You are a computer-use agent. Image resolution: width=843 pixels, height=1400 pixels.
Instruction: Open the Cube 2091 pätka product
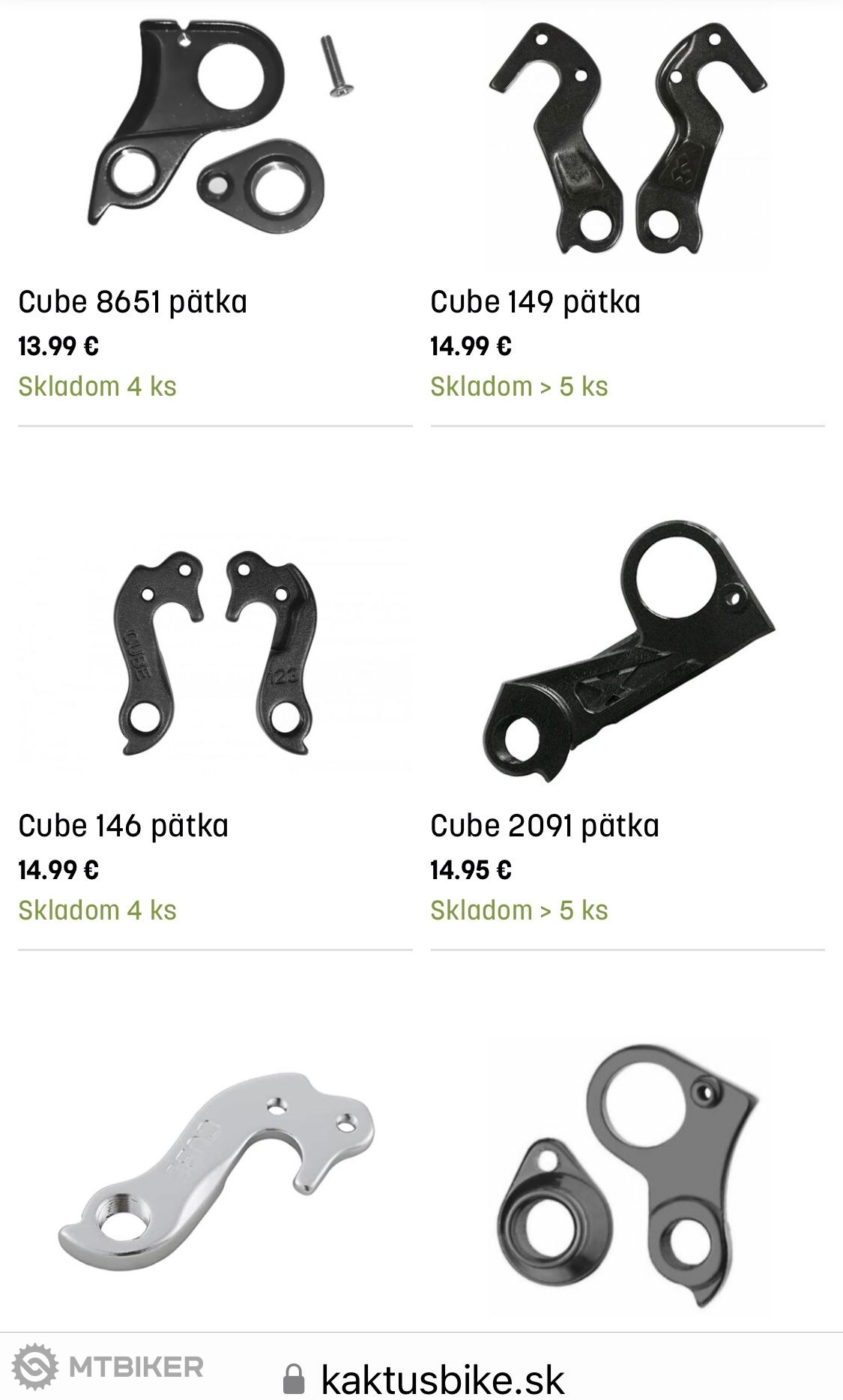[545, 826]
